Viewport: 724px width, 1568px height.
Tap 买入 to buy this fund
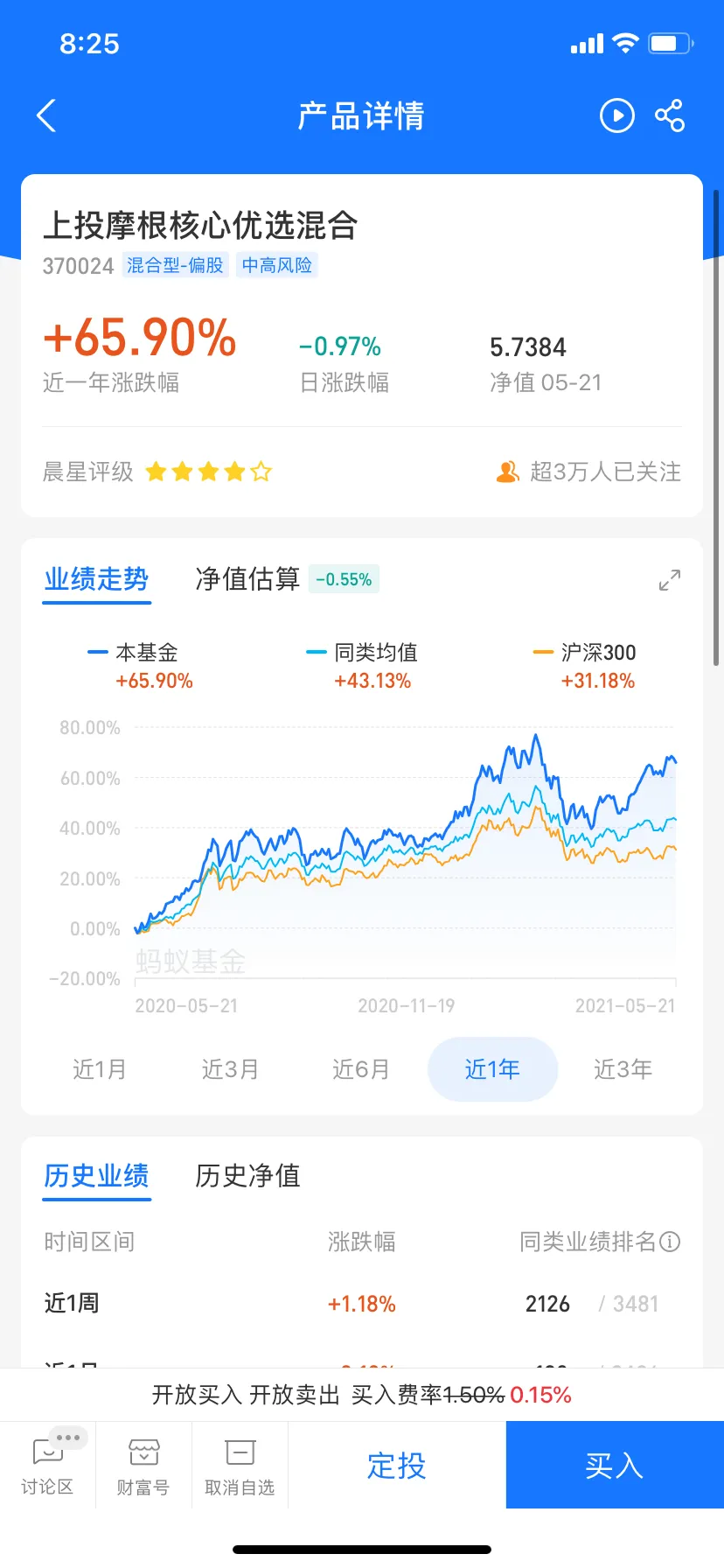click(x=615, y=1465)
